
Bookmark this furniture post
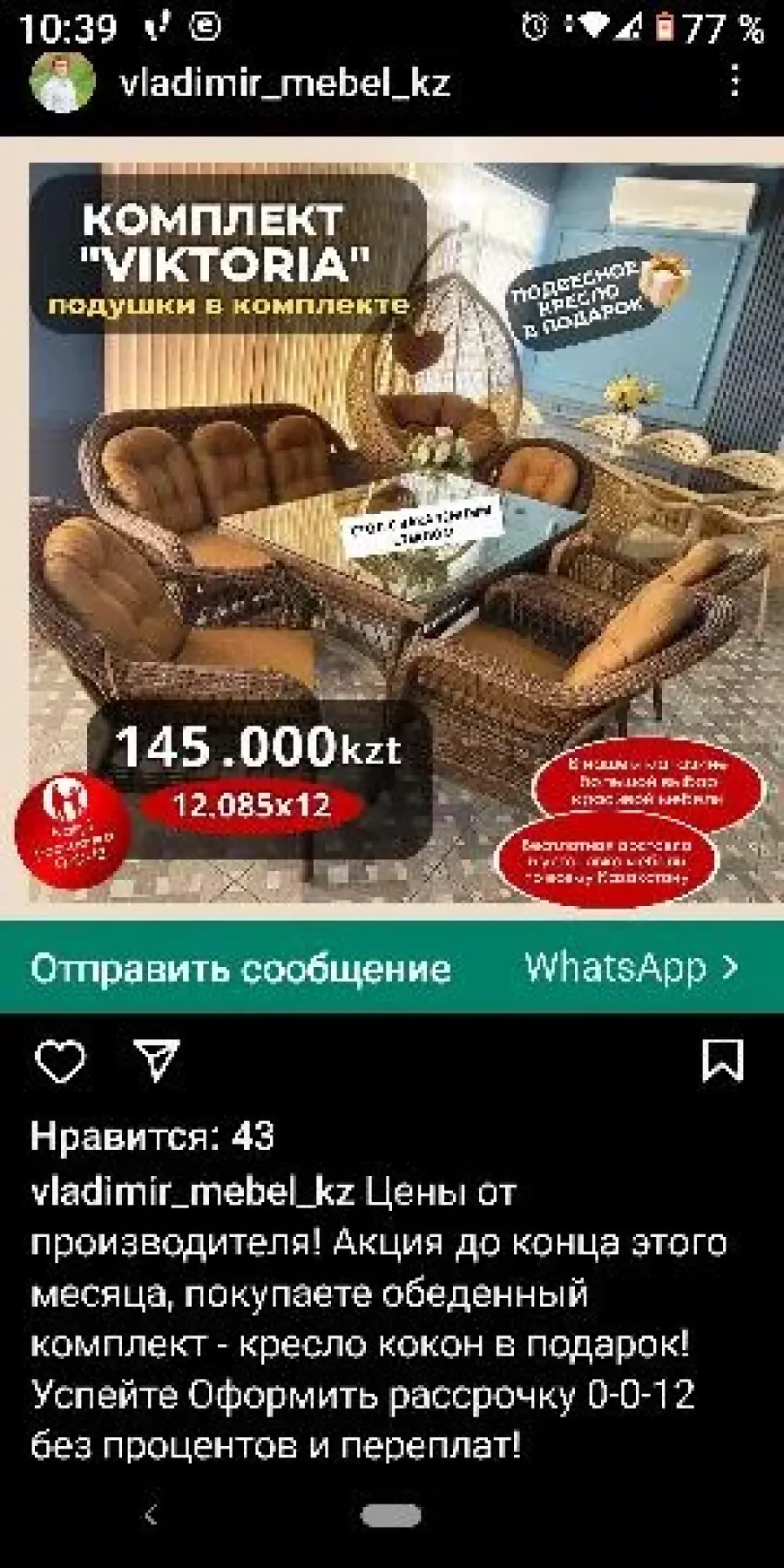(x=723, y=1060)
